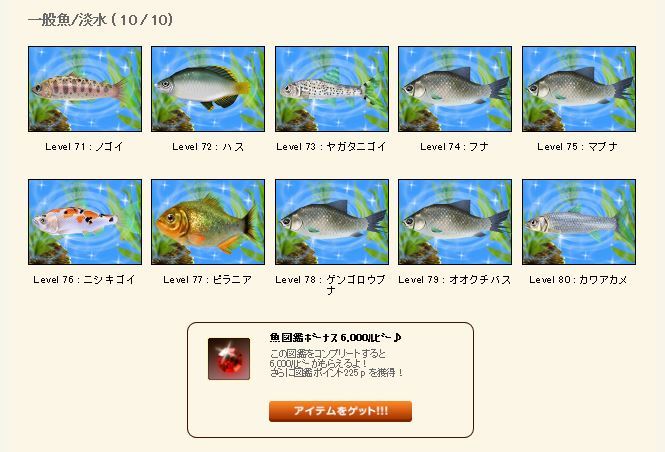The height and width of the screenshot is (452, 665).
Task: Open the Level 71 ノゴイ fish tile
Action: pos(84,90)
